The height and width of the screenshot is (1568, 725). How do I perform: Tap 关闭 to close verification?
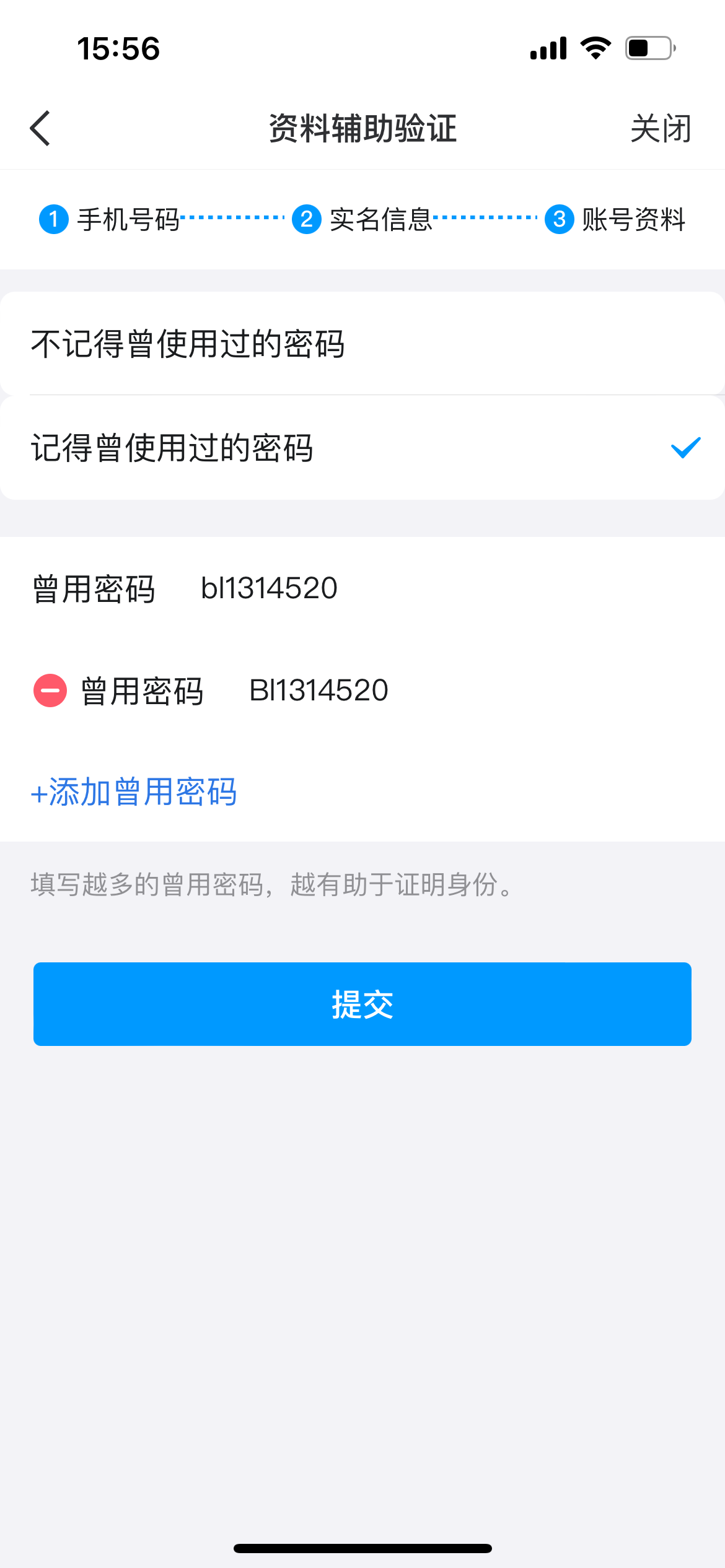coord(660,129)
